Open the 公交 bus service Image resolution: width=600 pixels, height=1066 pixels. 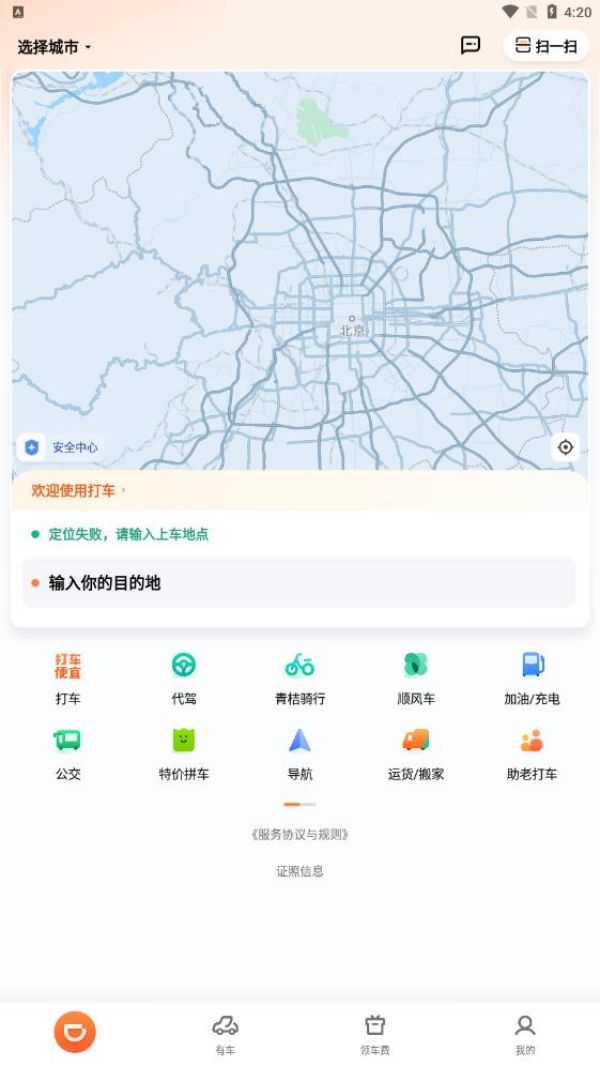pos(68,752)
